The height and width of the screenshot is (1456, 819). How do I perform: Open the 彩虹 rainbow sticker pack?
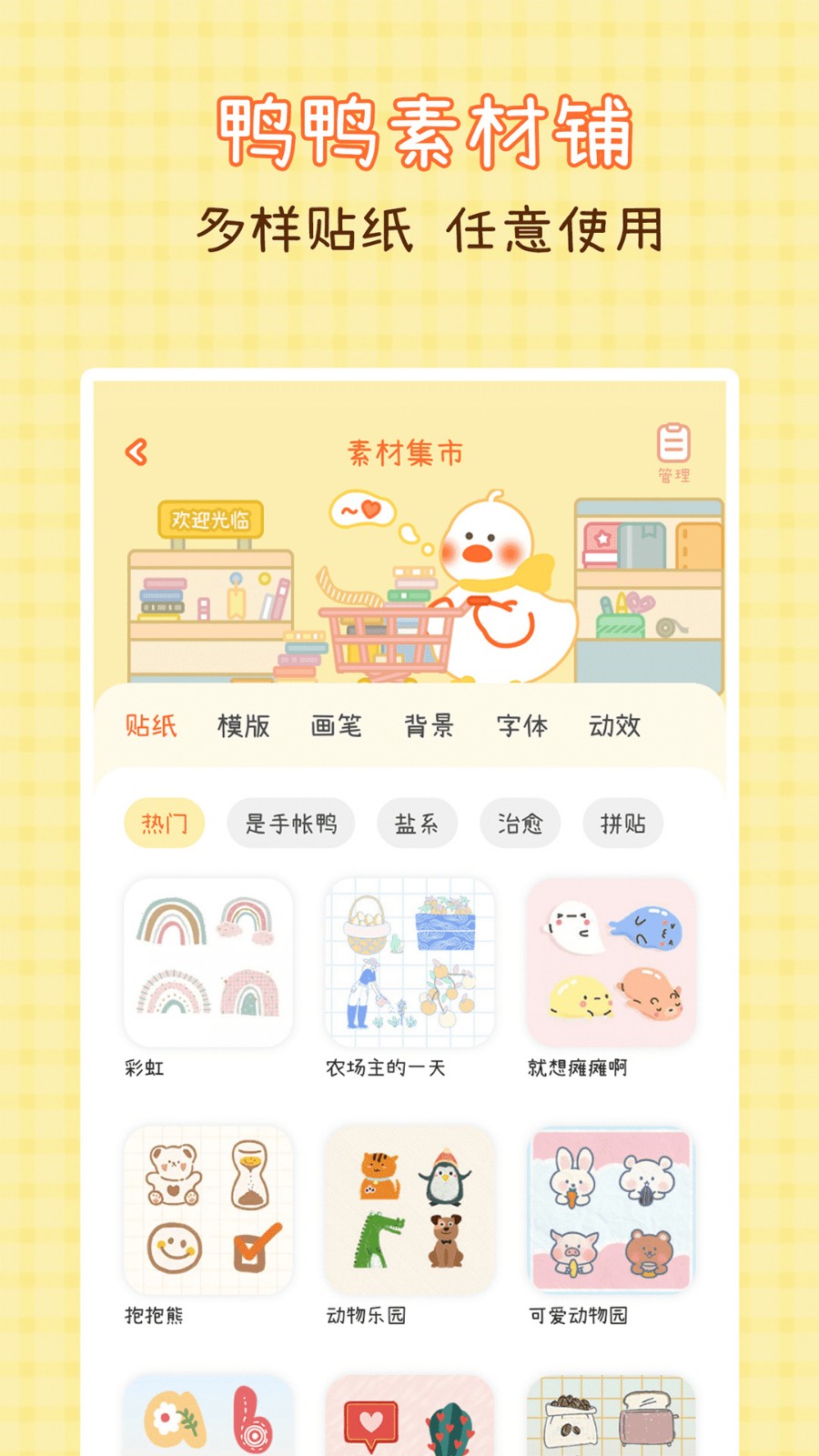tap(207, 962)
